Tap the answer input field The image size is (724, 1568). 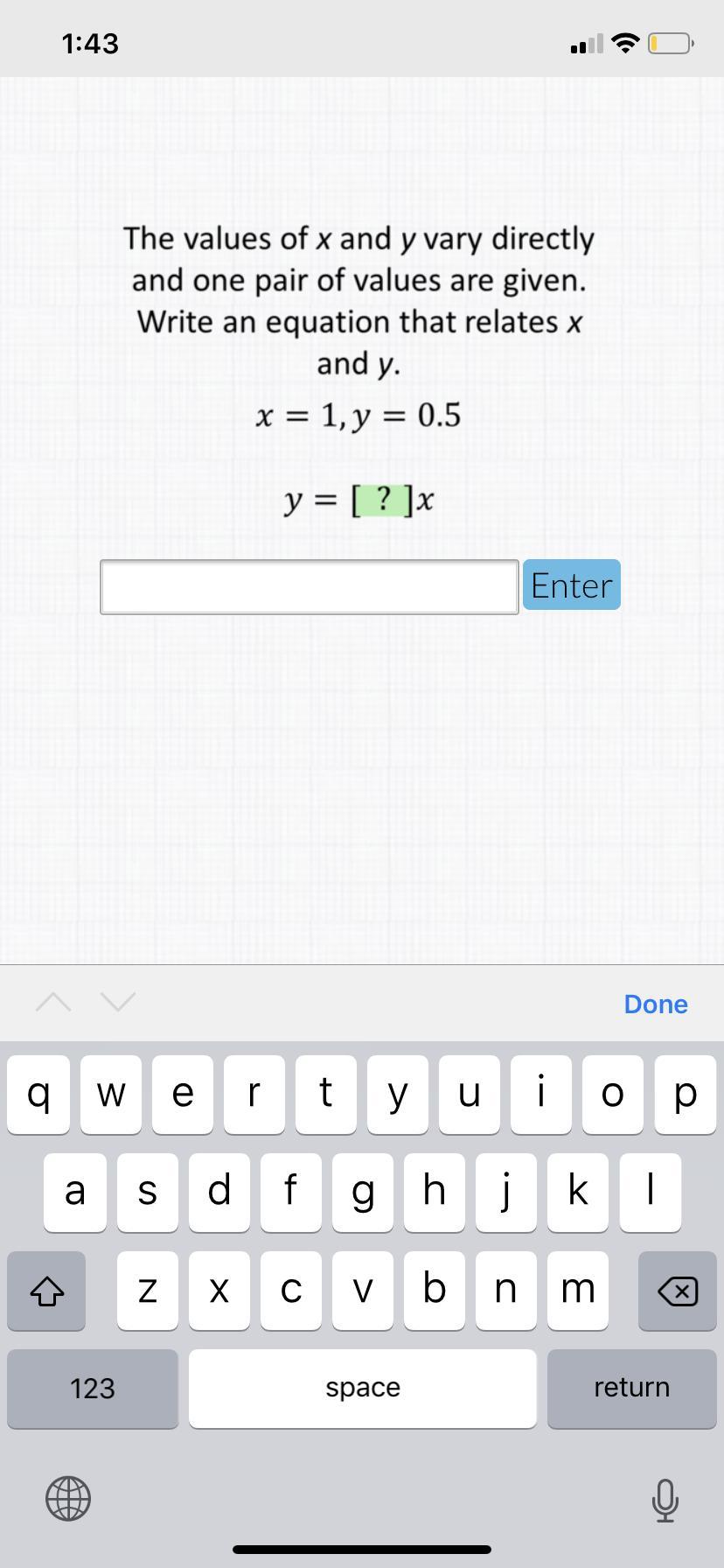(x=309, y=586)
